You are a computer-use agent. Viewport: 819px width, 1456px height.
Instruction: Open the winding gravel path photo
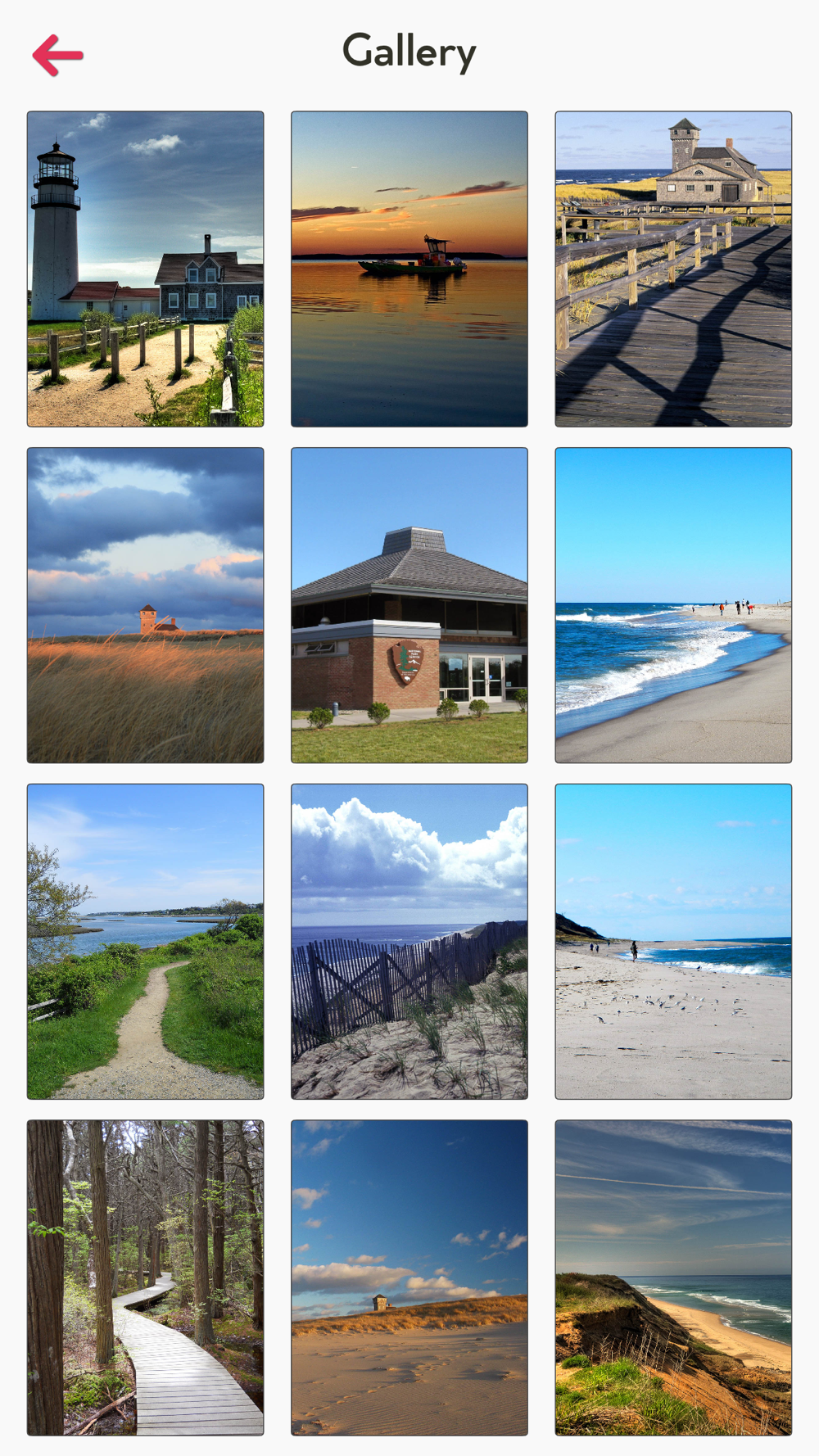coord(146,942)
